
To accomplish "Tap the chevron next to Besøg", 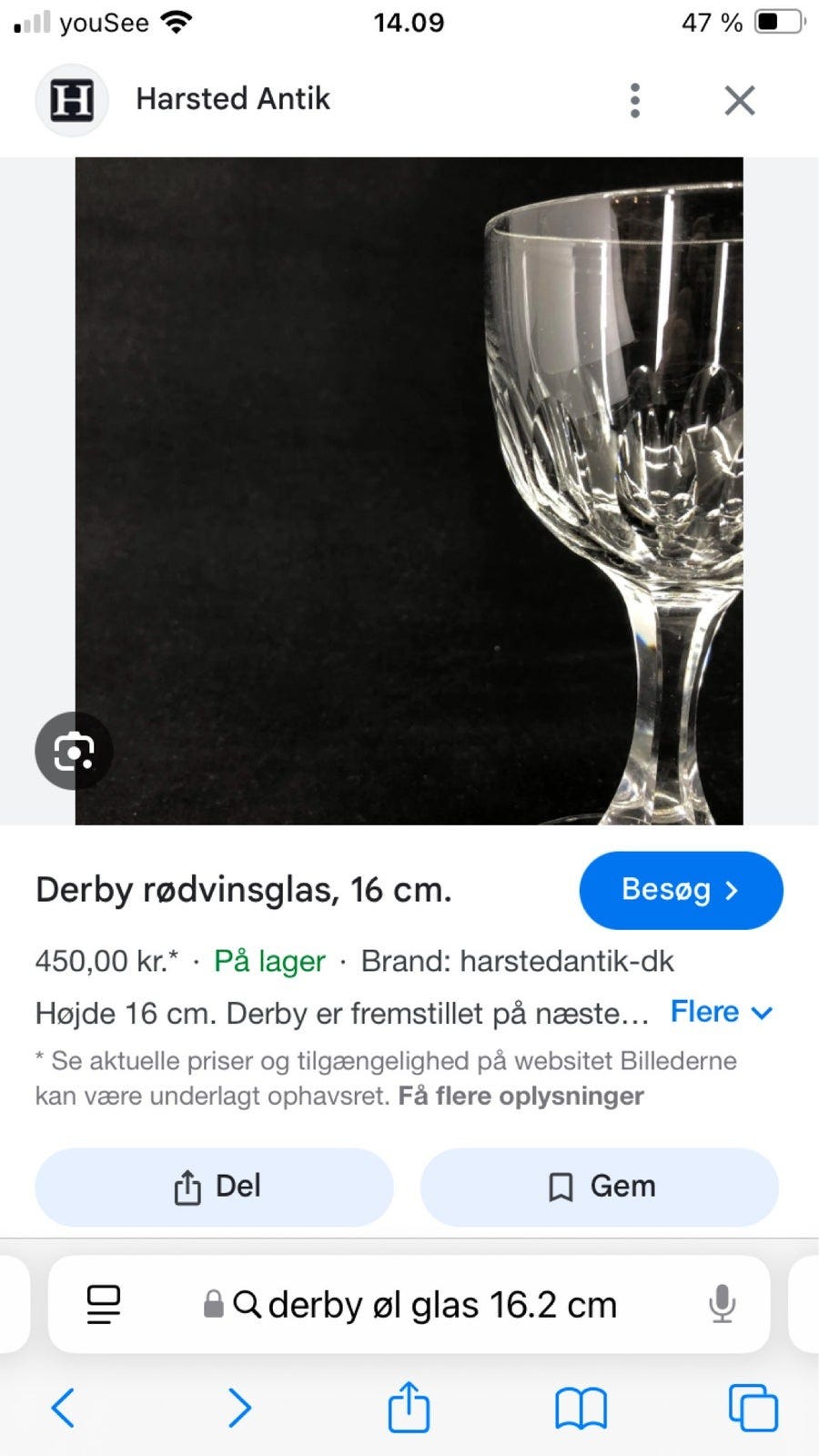I will pos(733,891).
